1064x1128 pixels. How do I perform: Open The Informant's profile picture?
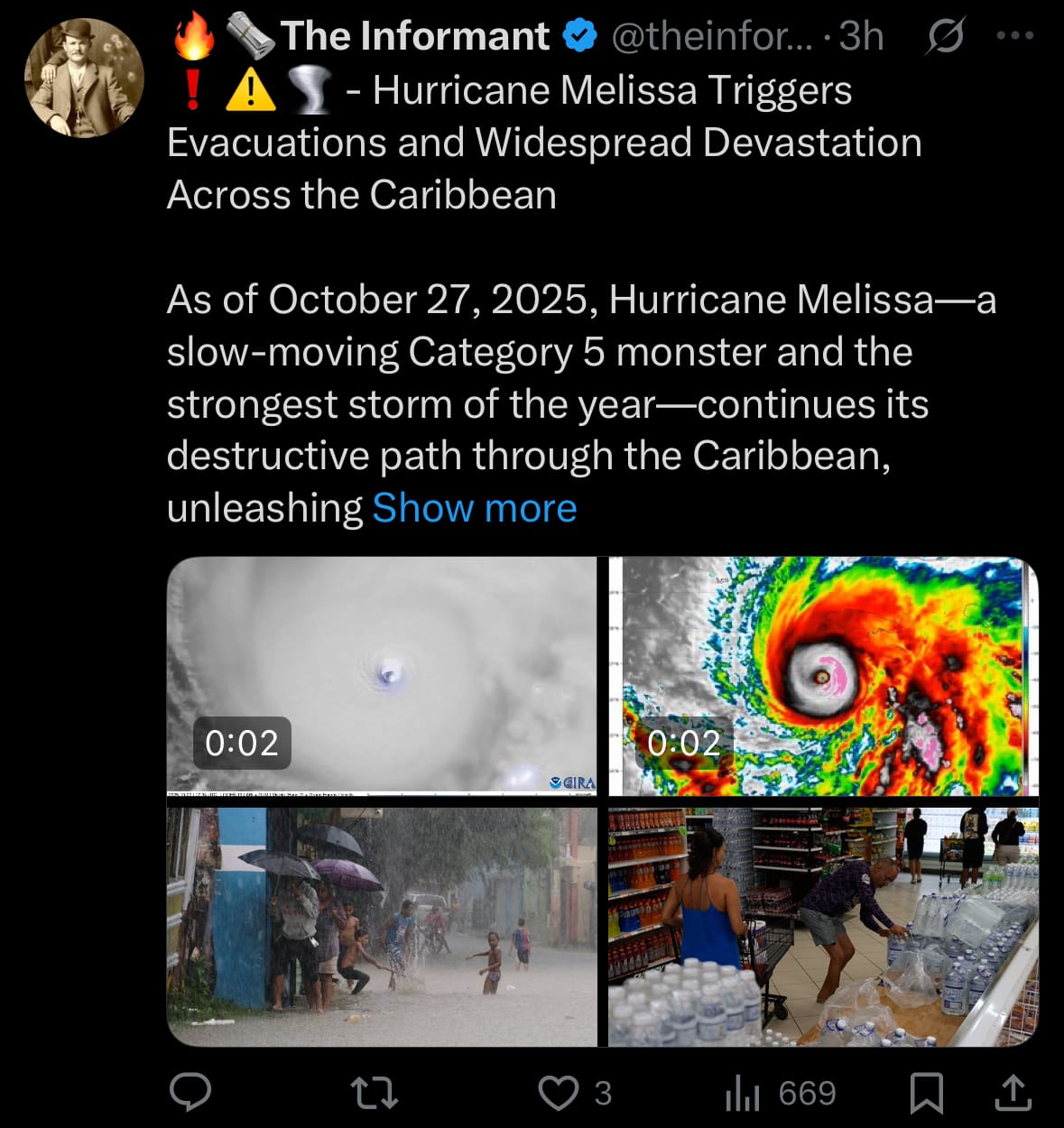coord(84,79)
